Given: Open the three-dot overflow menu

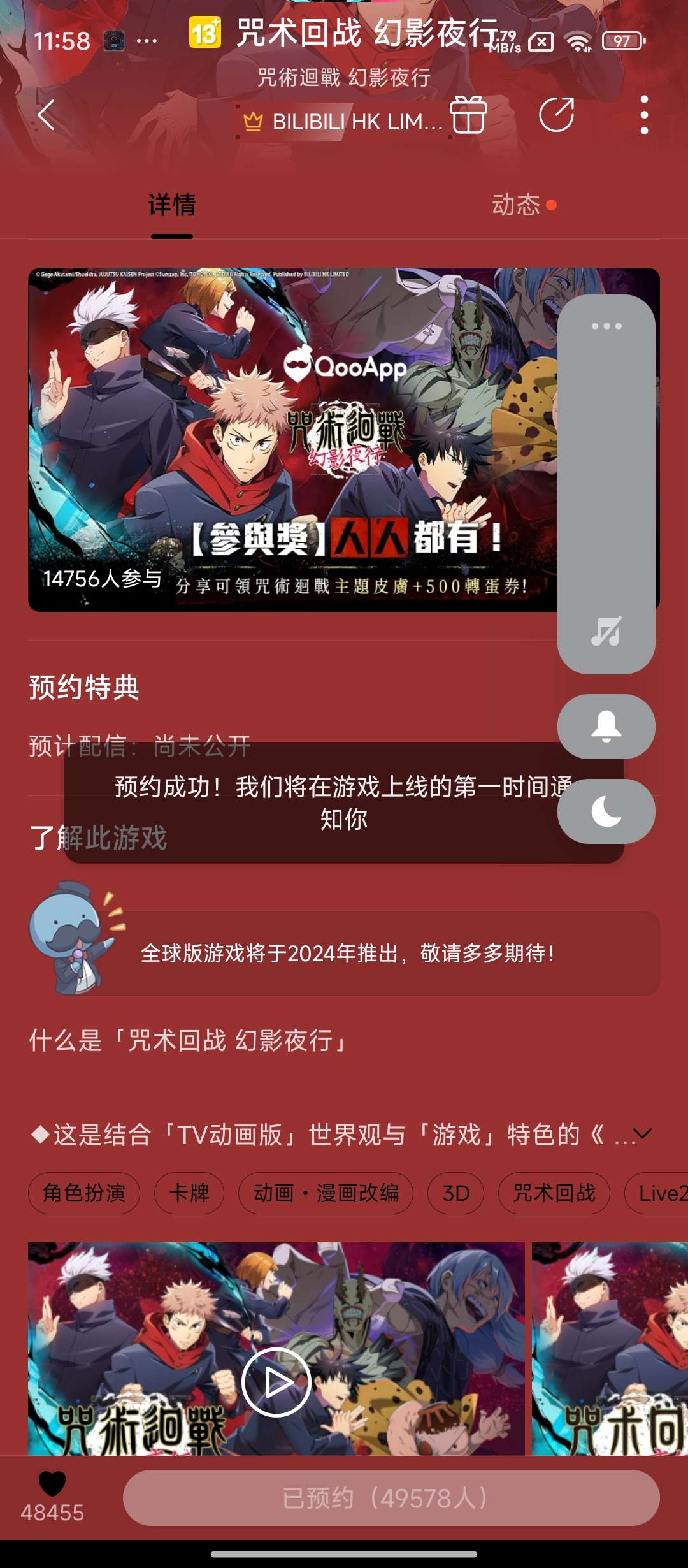Looking at the screenshot, I should click(644, 115).
